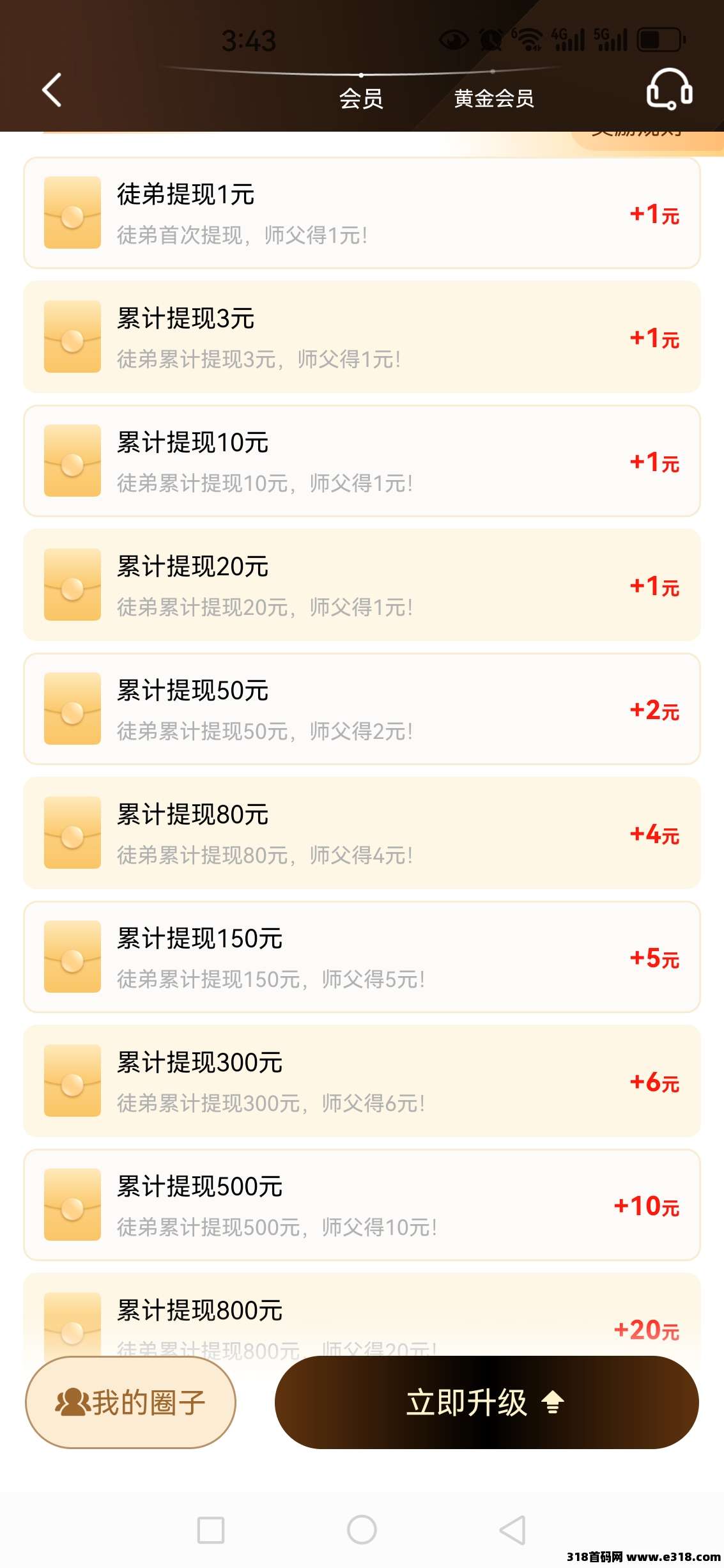Open the recent apps view
The width and height of the screenshot is (724, 1568).
[211, 1530]
